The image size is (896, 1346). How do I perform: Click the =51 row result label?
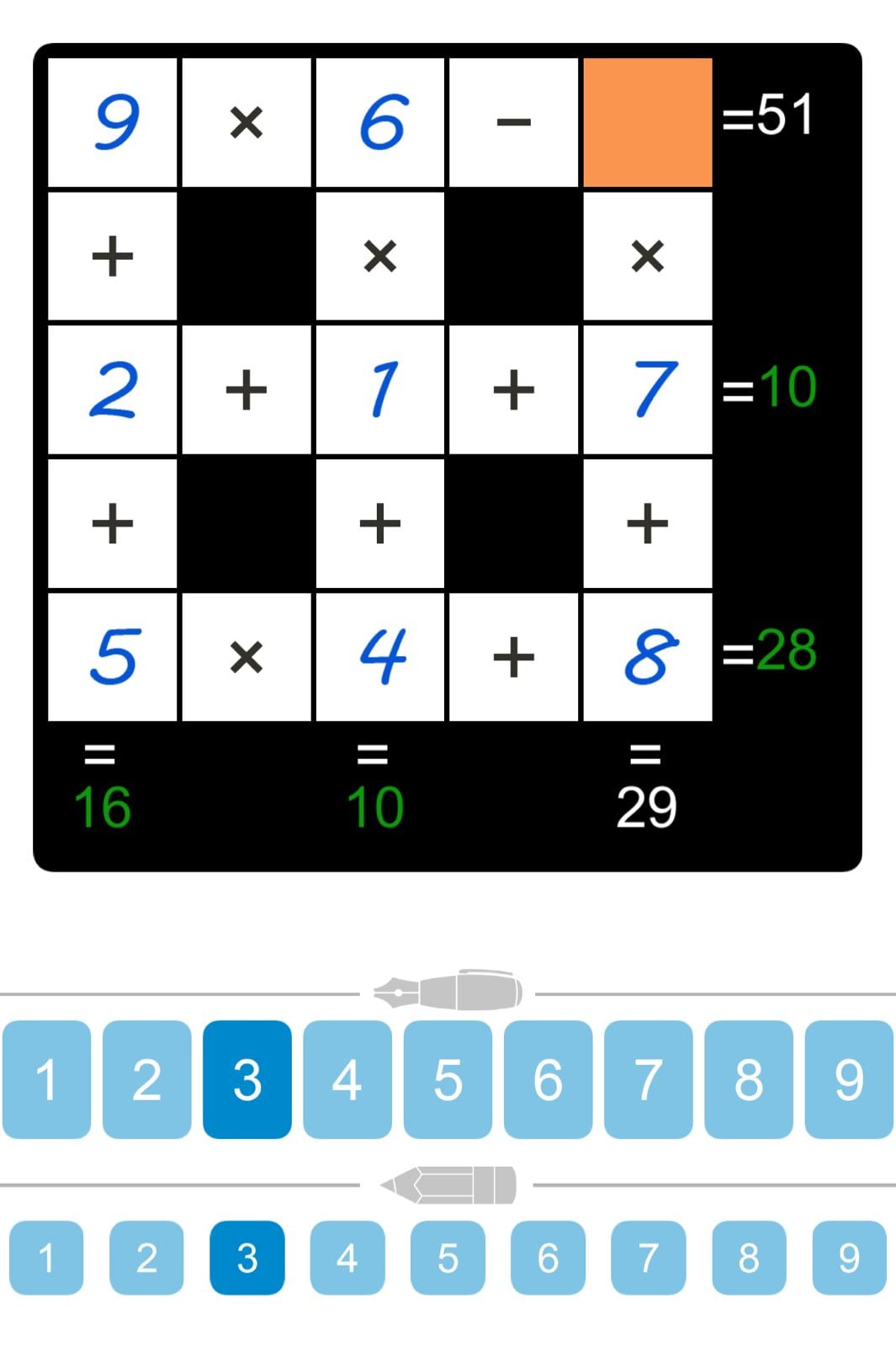point(768,118)
